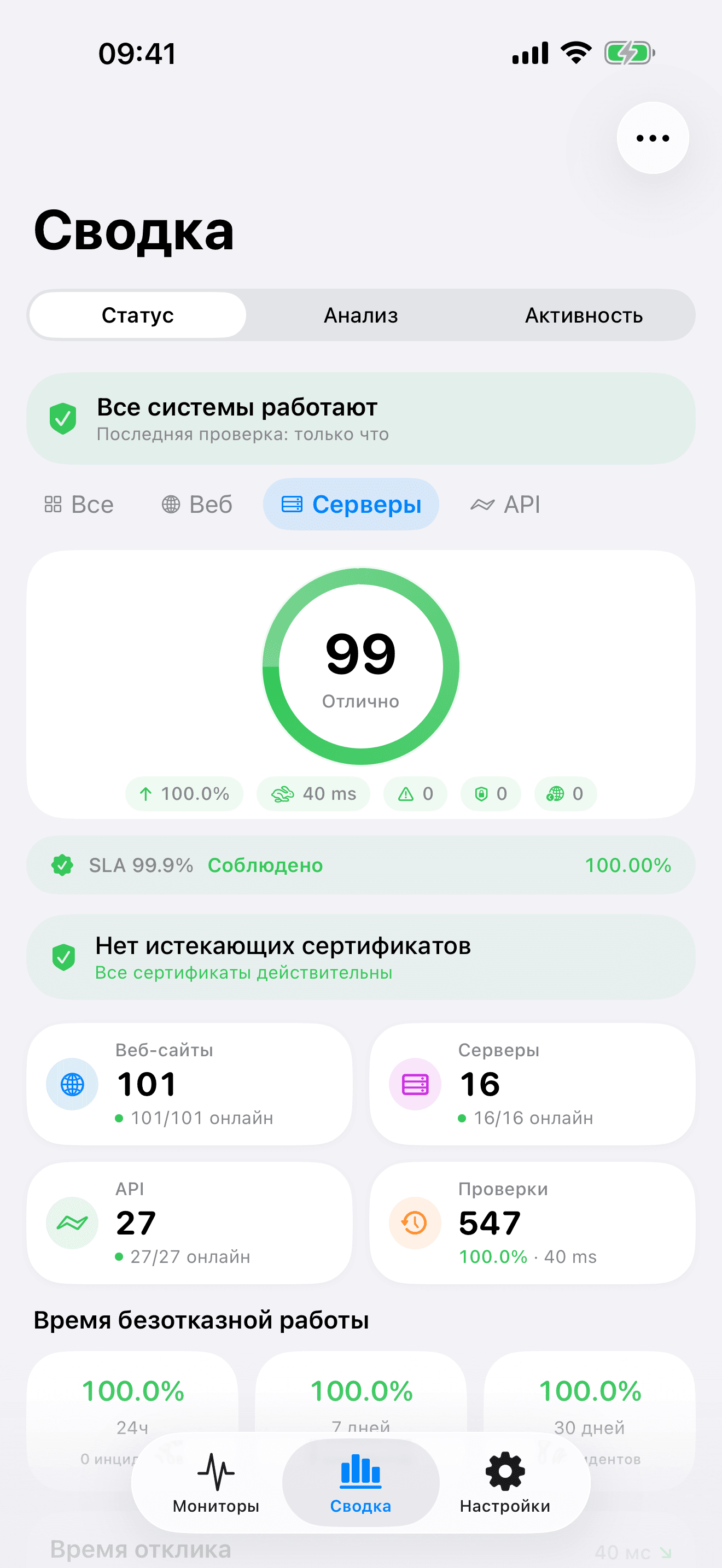Switch to the Анализ tab
Image resolution: width=722 pixels, height=1568 pixels.
(x=360, y=315)
